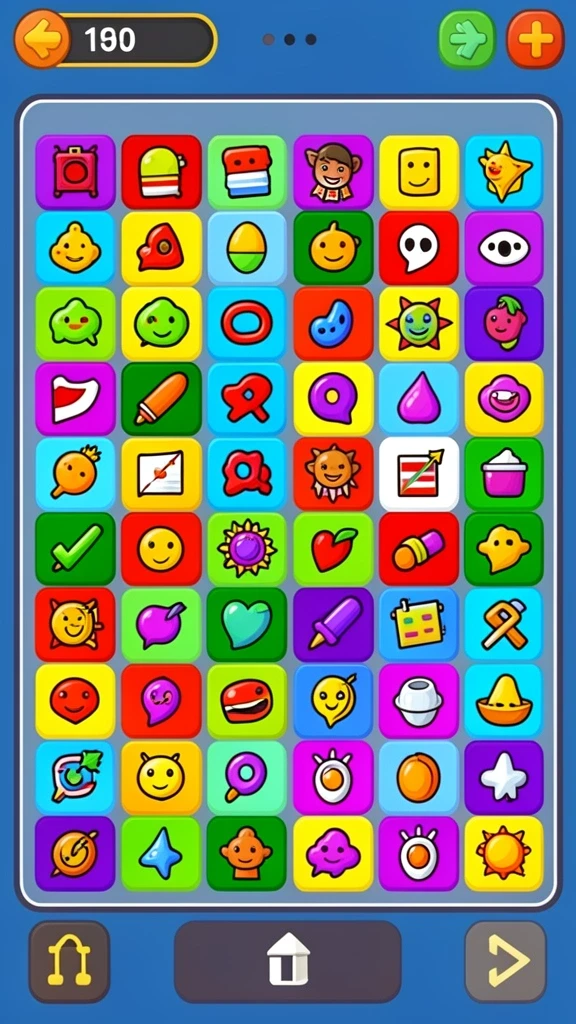Viewport: 576px width, 1024px height.
Task: Tap the yellow arch icon button
Action: coord(69,961)
